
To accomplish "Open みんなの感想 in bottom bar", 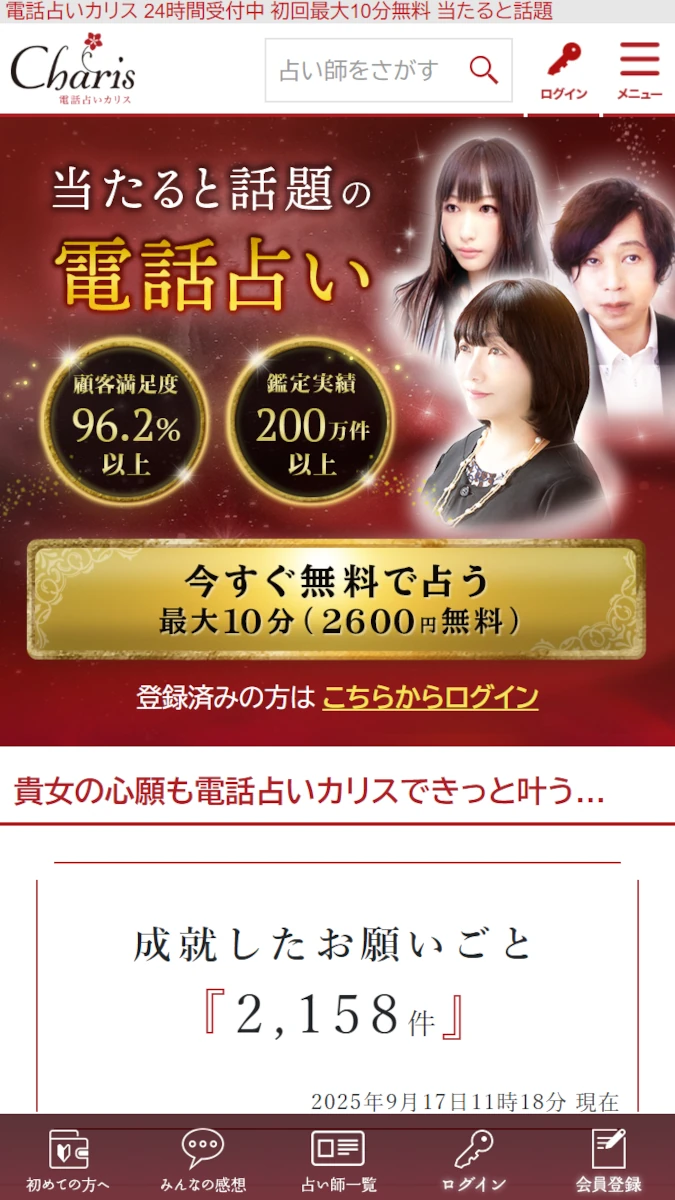I will tap(203, 1160).
